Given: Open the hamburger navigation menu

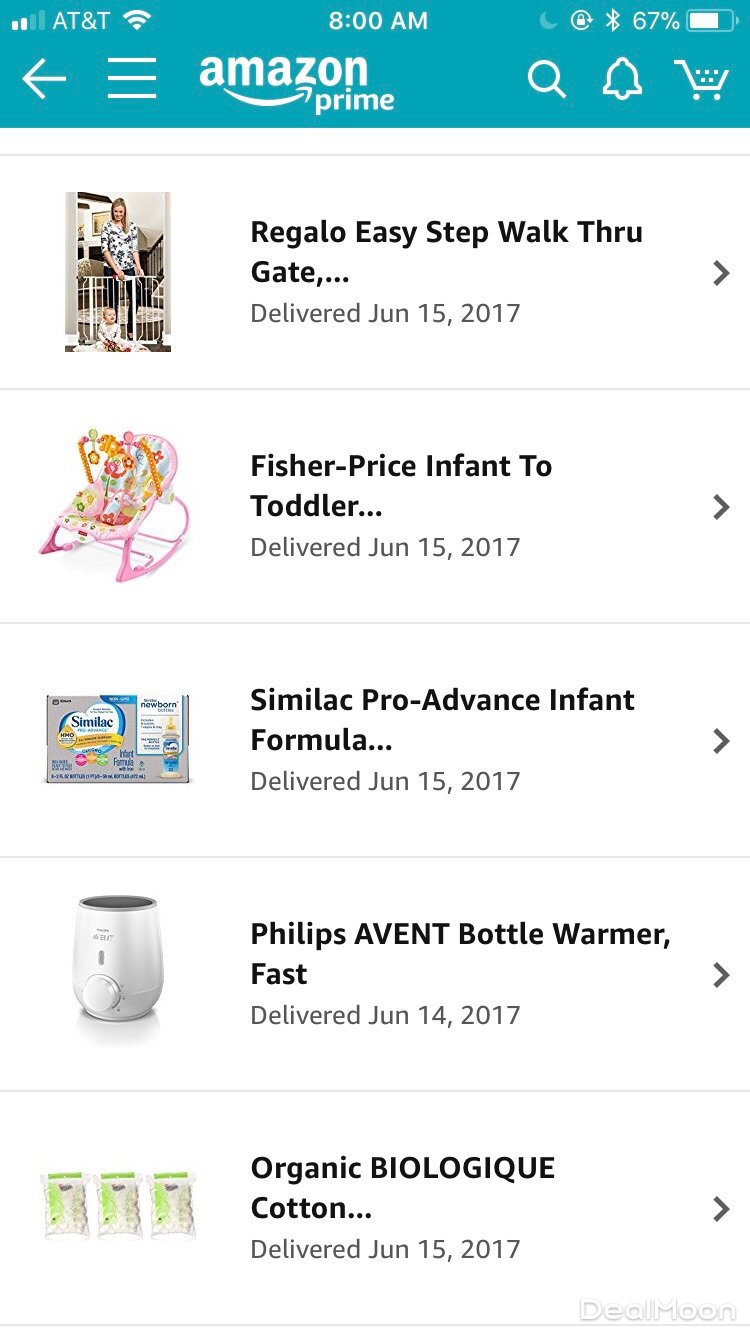Looking at the screenshot, I should [x=132, y=79].
